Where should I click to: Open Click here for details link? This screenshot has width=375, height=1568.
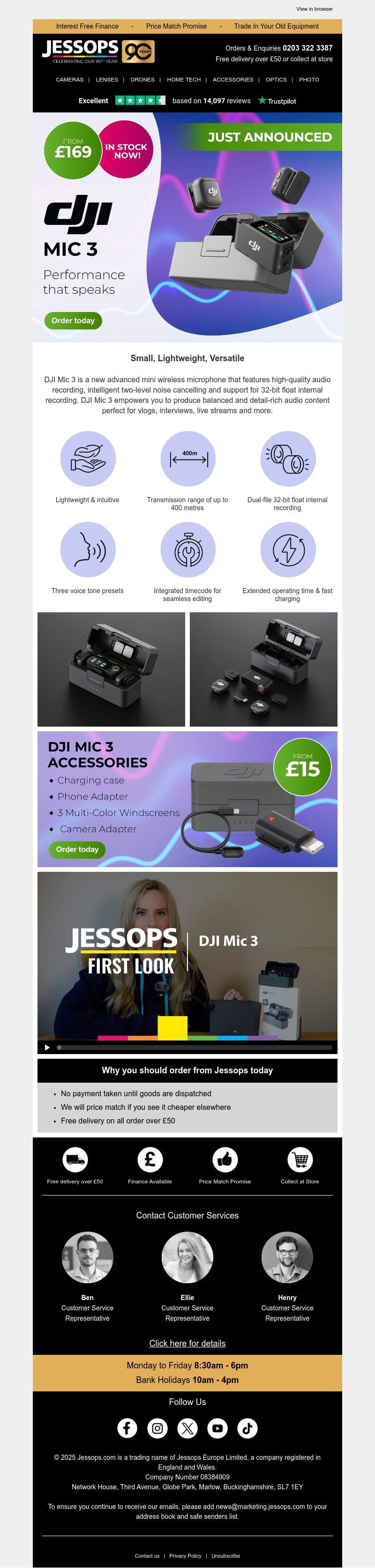tap(187, 1344)
